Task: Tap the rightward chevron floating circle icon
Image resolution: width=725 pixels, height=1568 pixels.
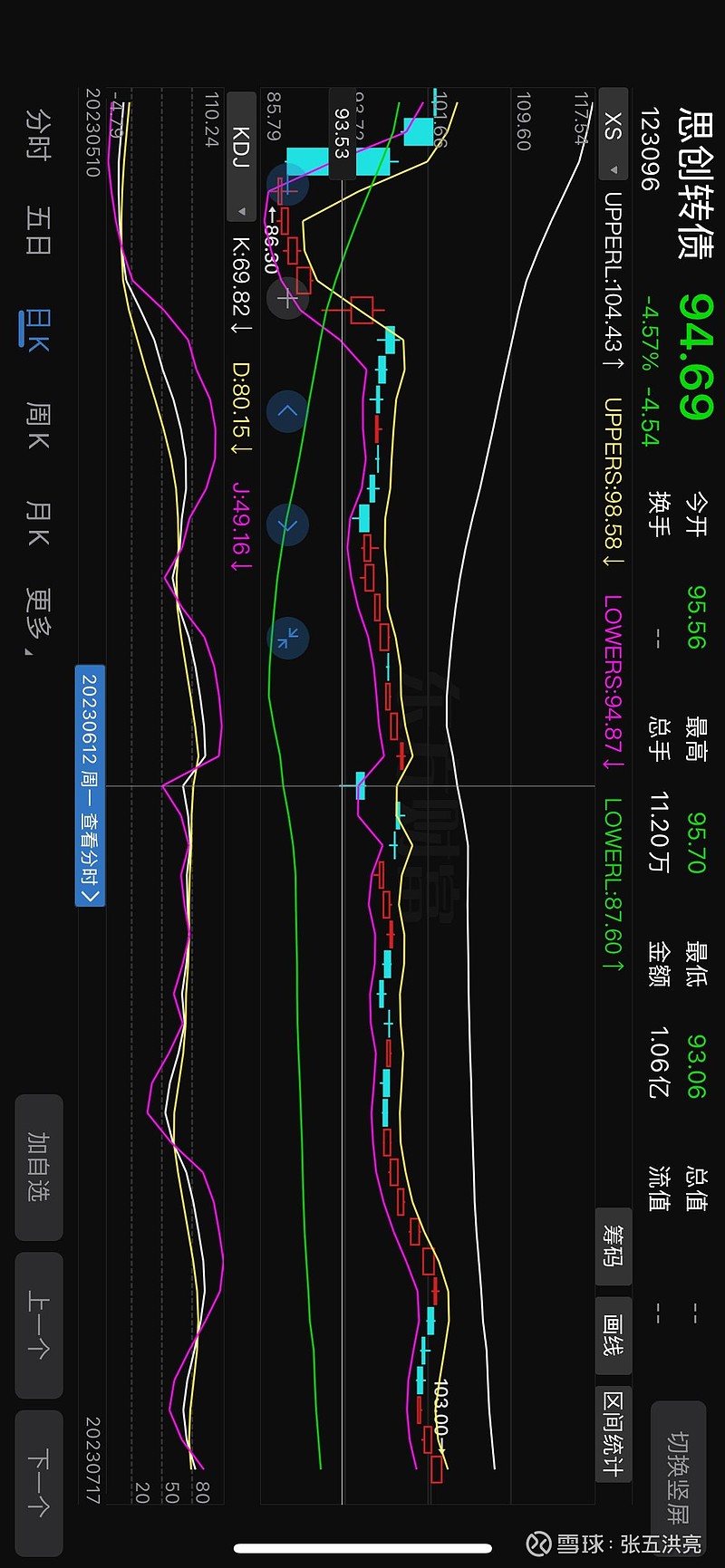Action: pyautogui.click(x=287, y=524)
